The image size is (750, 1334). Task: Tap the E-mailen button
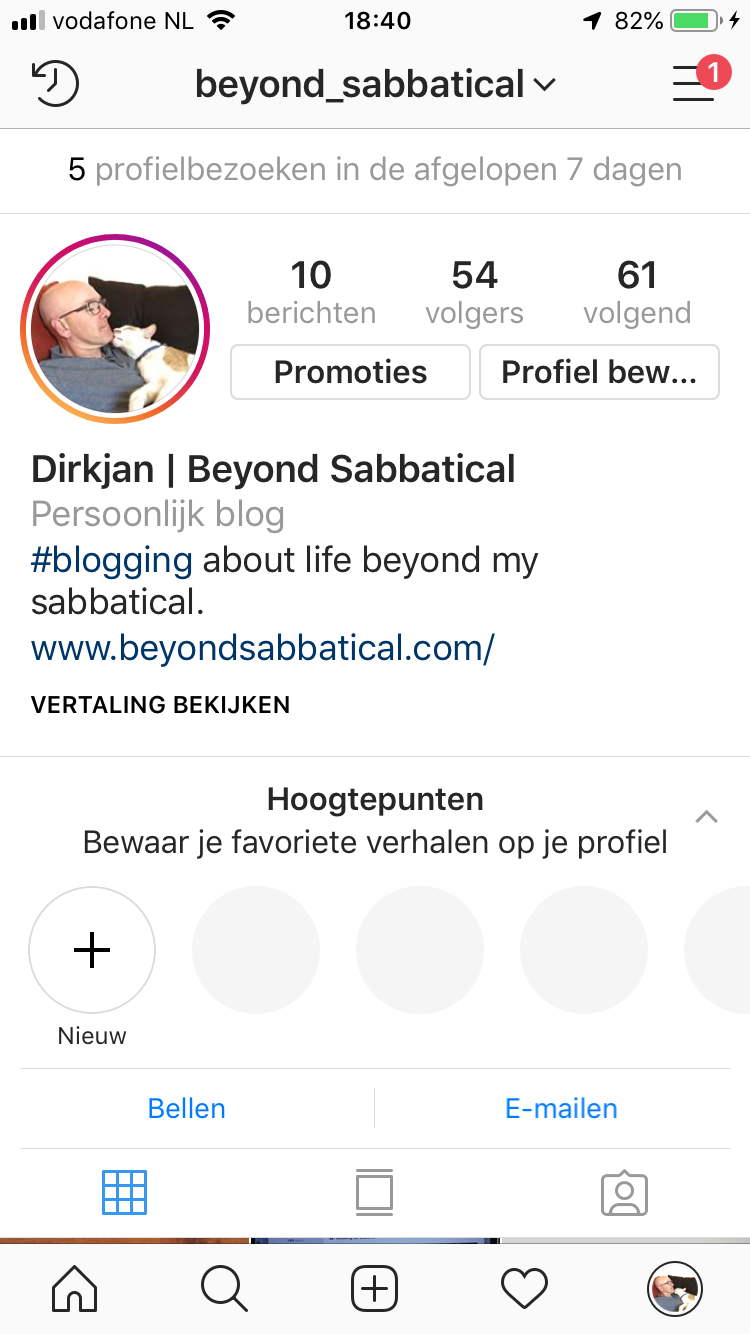coord(561,1108)
